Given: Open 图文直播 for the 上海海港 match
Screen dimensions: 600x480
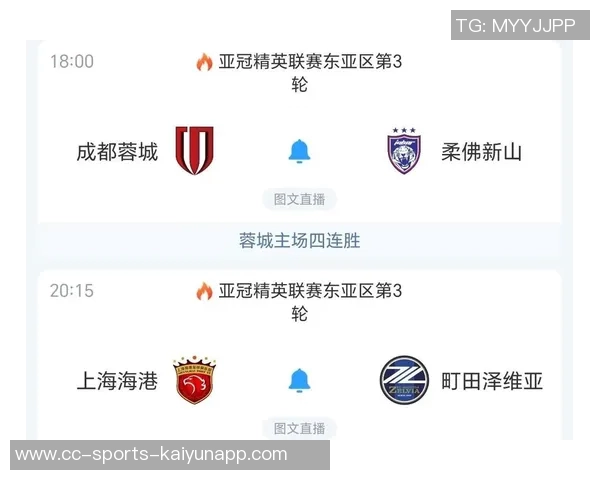Looking at the screenshot, I should 299,428.
